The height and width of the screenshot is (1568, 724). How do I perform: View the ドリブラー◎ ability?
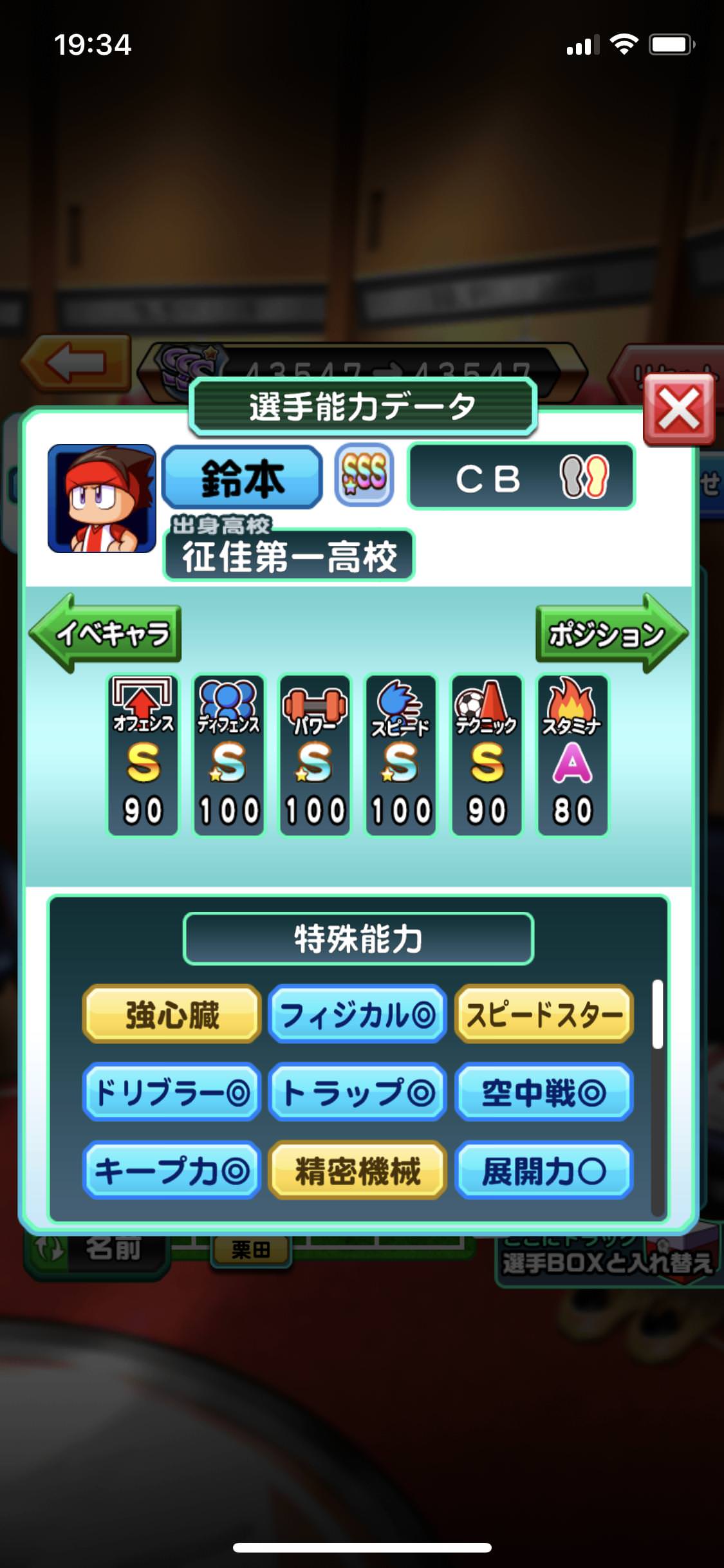172,1092
